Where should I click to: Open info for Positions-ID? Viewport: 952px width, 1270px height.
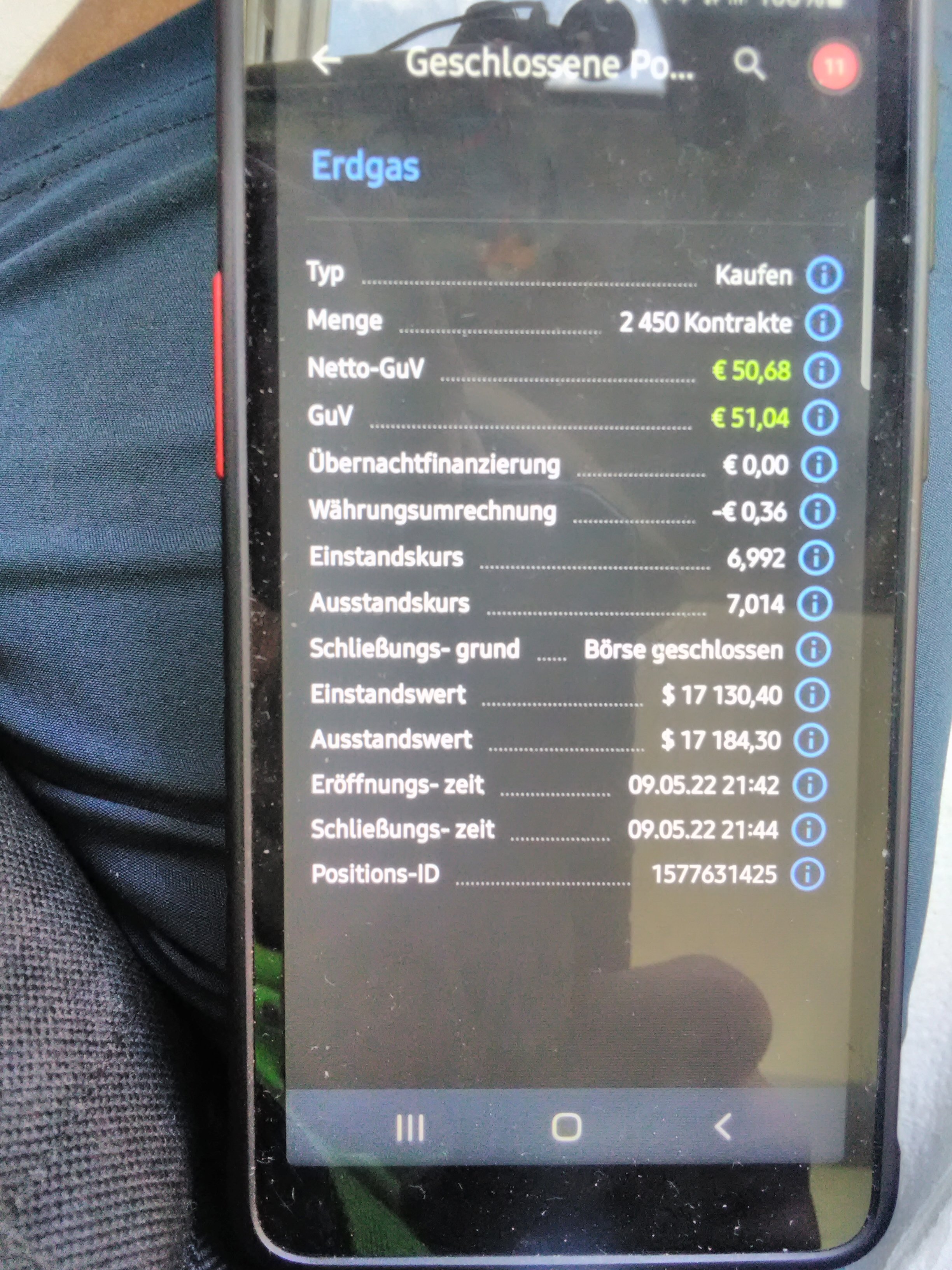(807, 874)
